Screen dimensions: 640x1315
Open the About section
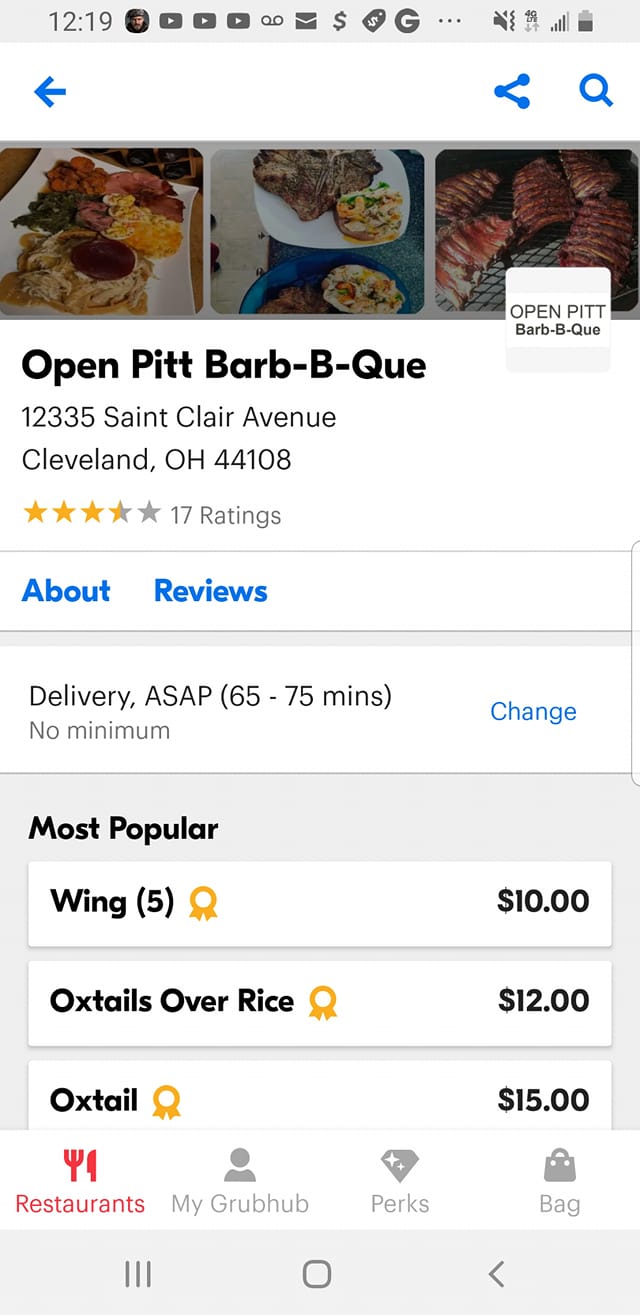click(x=66, y=591)
